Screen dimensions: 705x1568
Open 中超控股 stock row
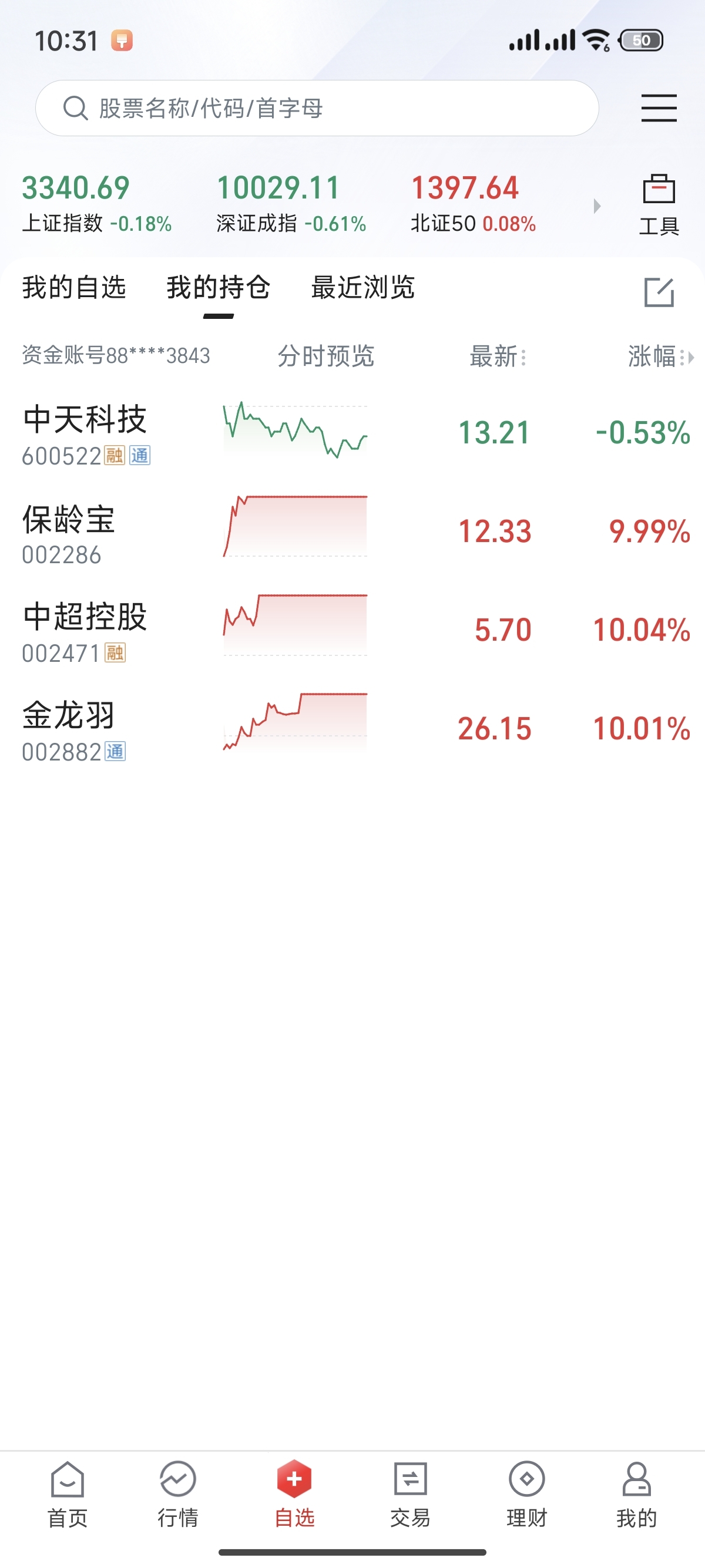[352, 631]
